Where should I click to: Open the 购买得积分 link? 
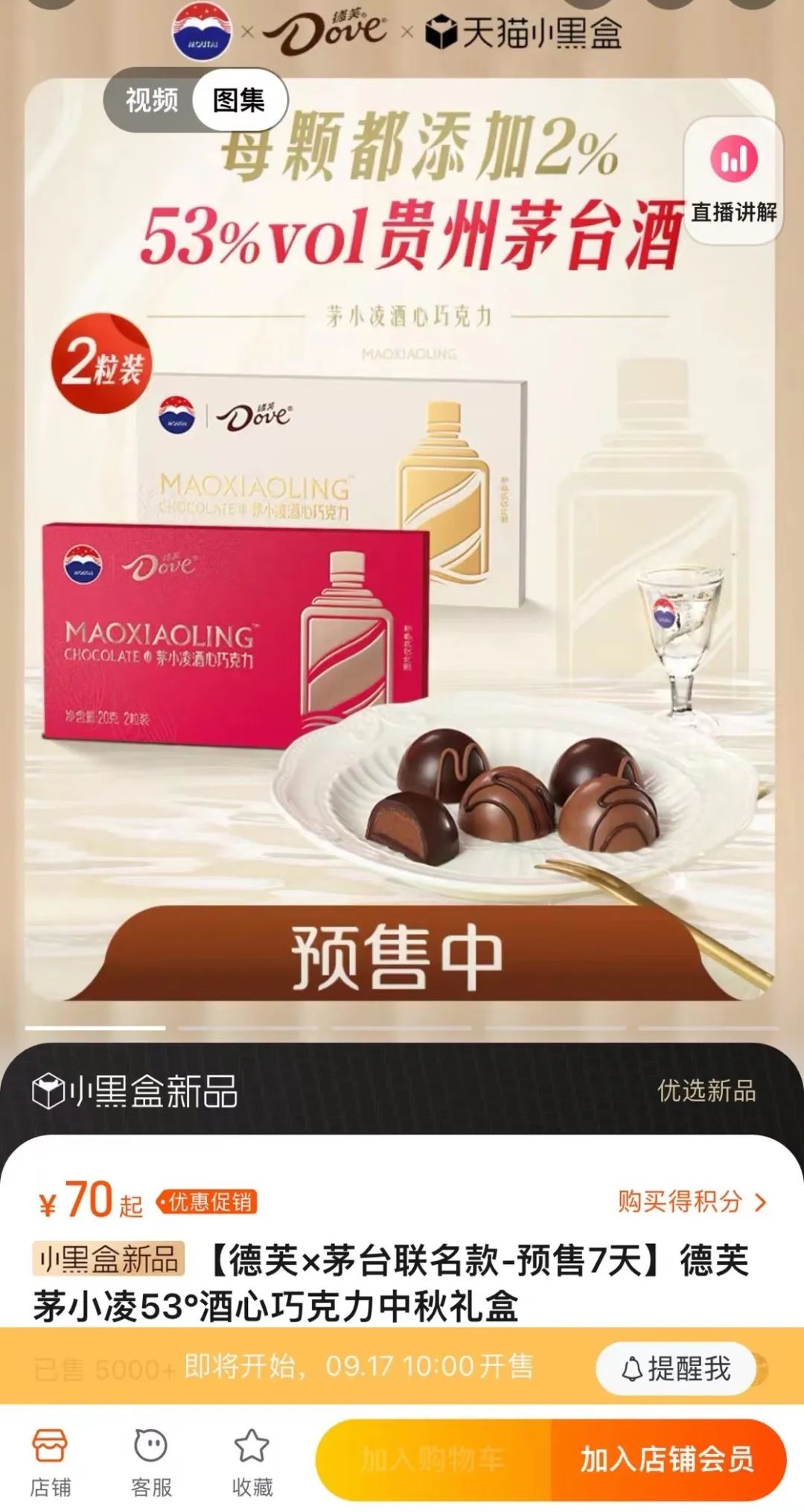(692, 1201)
